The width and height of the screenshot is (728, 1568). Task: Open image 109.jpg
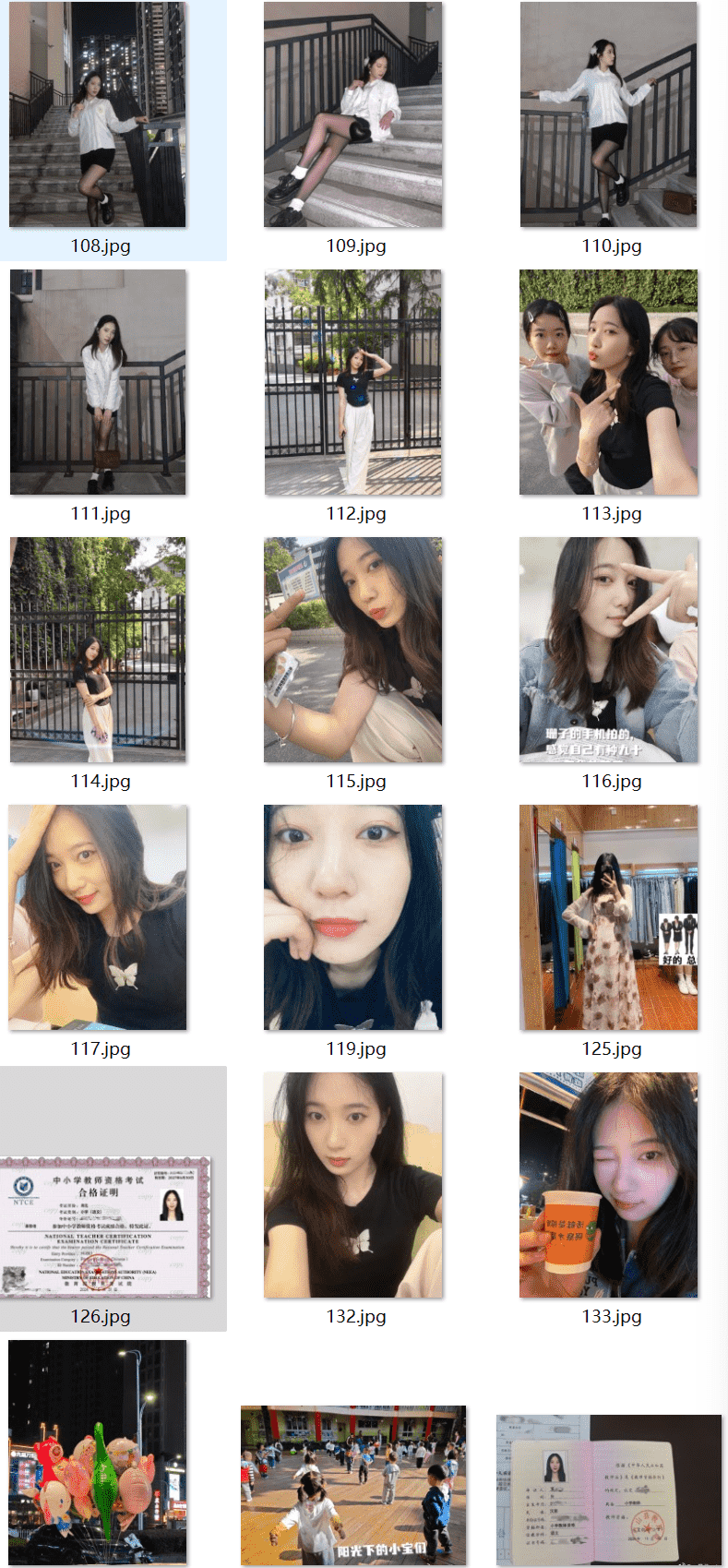352,114
